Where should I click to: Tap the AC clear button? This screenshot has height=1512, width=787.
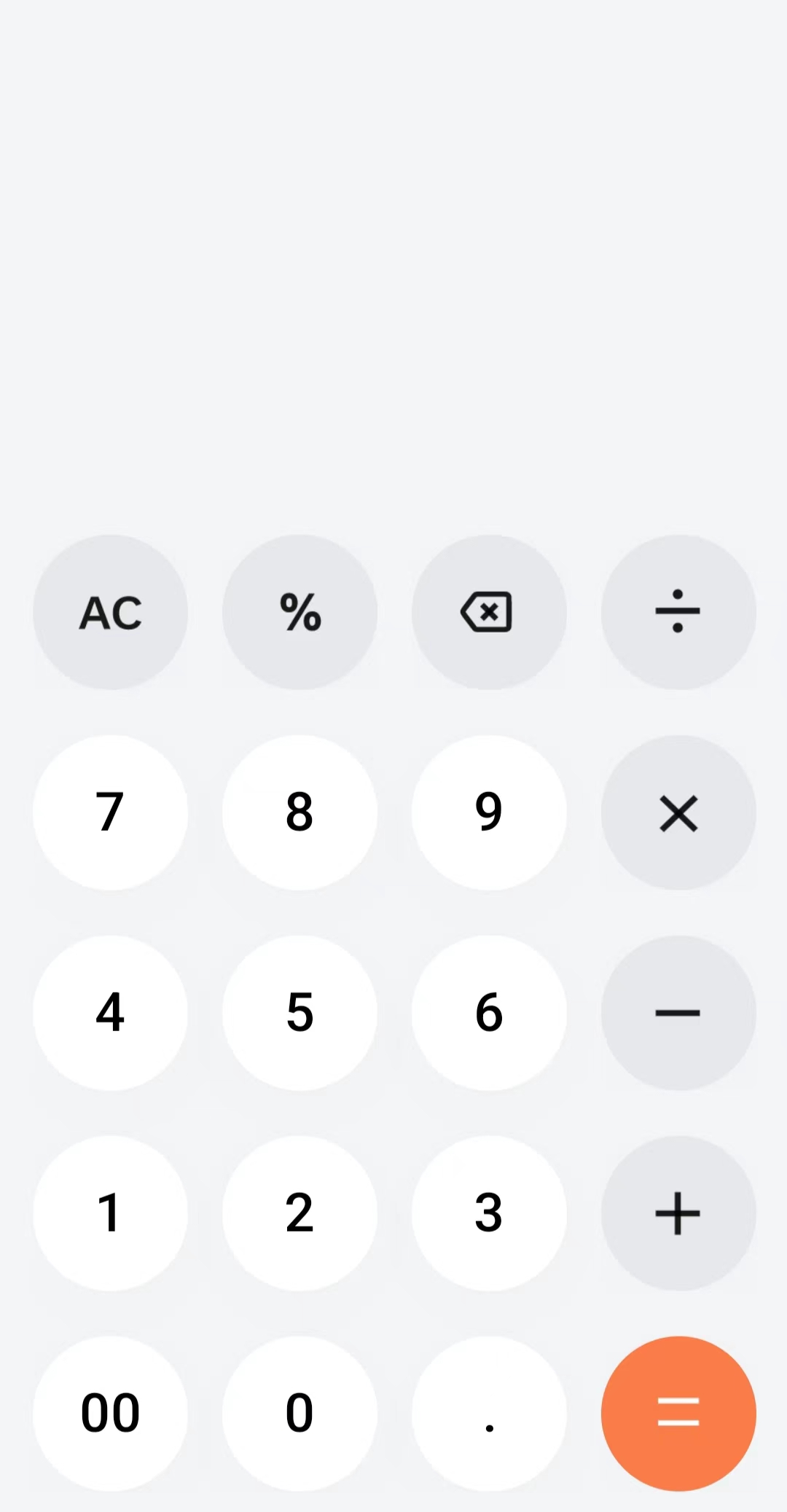110,612
